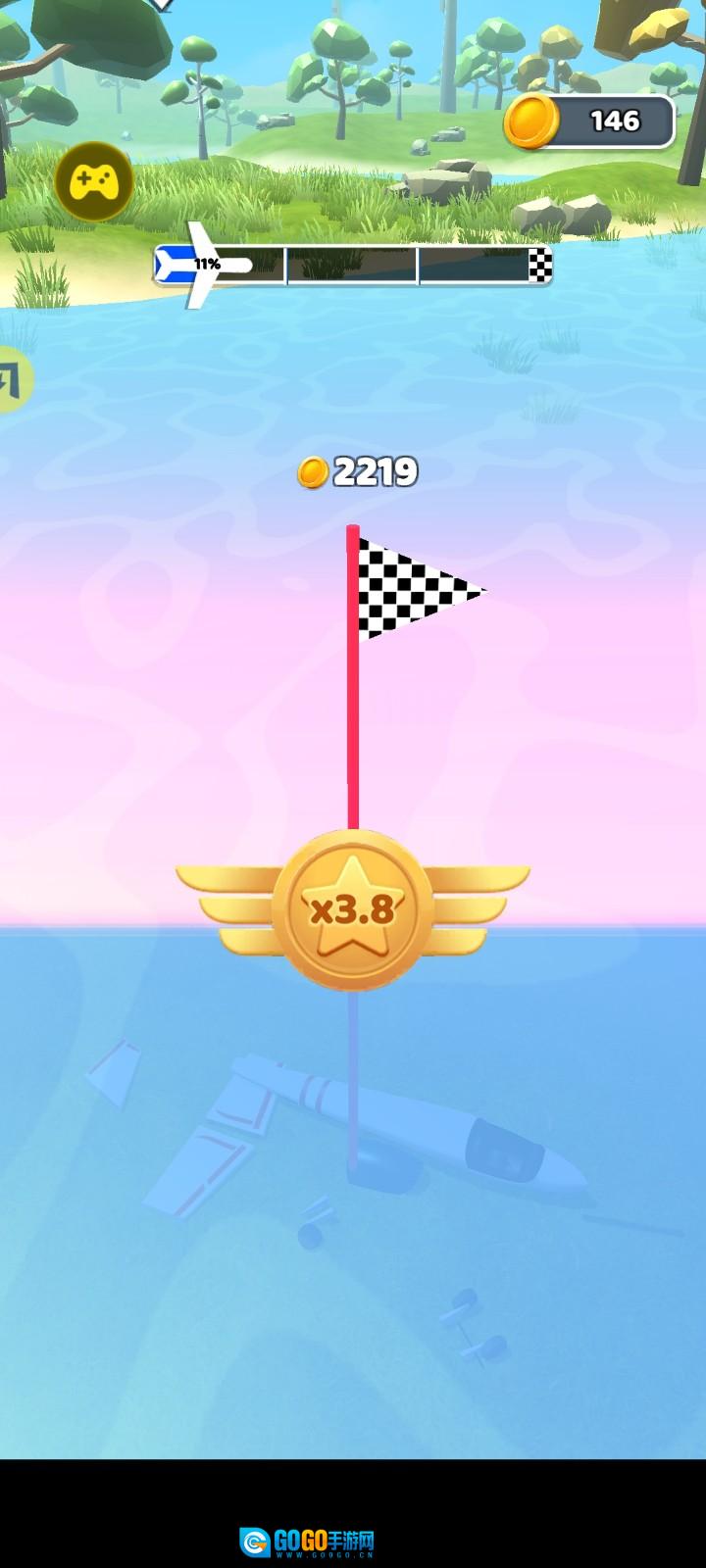The width and height of the screenshot is (706, 1568).
Task: Open the yellow gamepad icon
Action: tap(94, 181)
